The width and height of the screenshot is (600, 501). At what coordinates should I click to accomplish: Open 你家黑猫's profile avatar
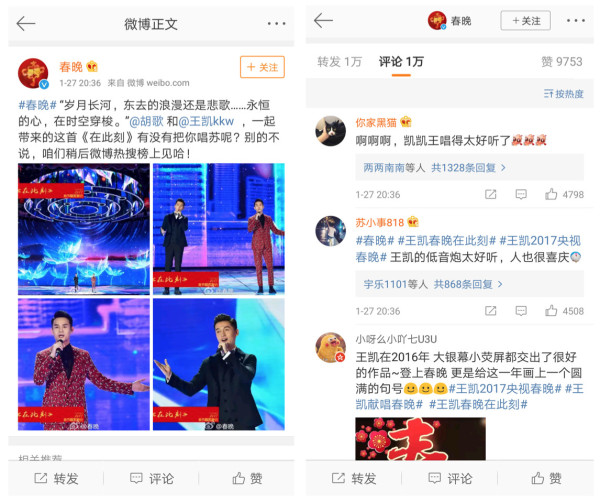331,130
